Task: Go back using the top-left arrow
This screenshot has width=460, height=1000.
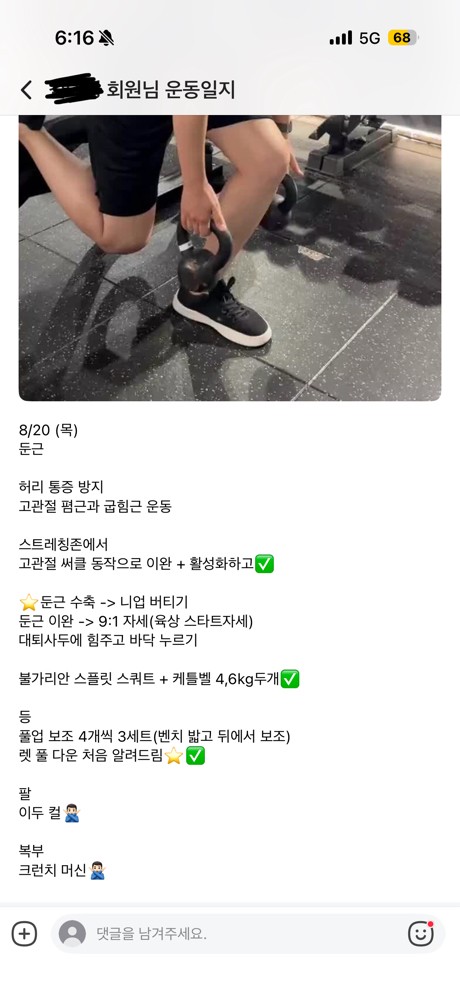Action: point(26,90)
